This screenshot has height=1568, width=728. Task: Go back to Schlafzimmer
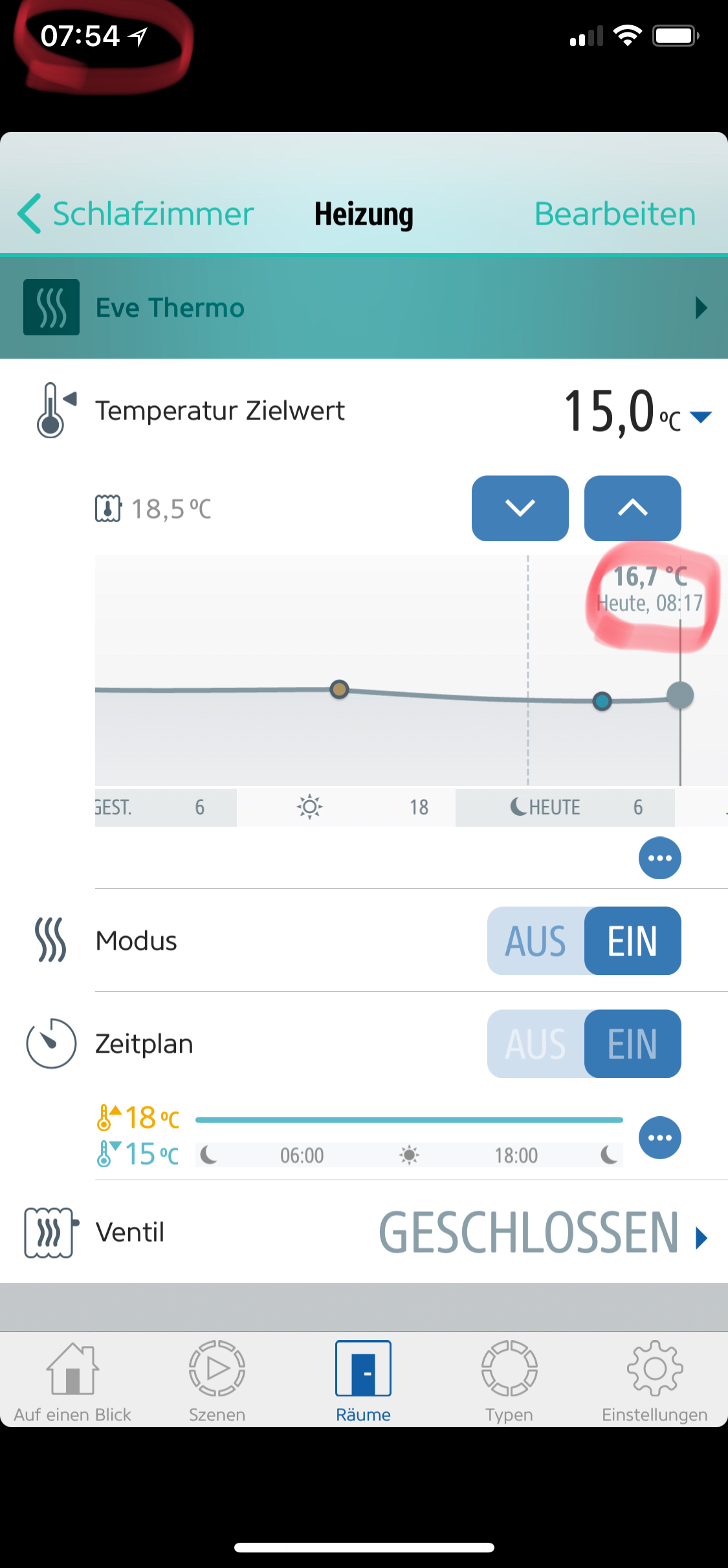pyautogui.click(x=136, y=214)
